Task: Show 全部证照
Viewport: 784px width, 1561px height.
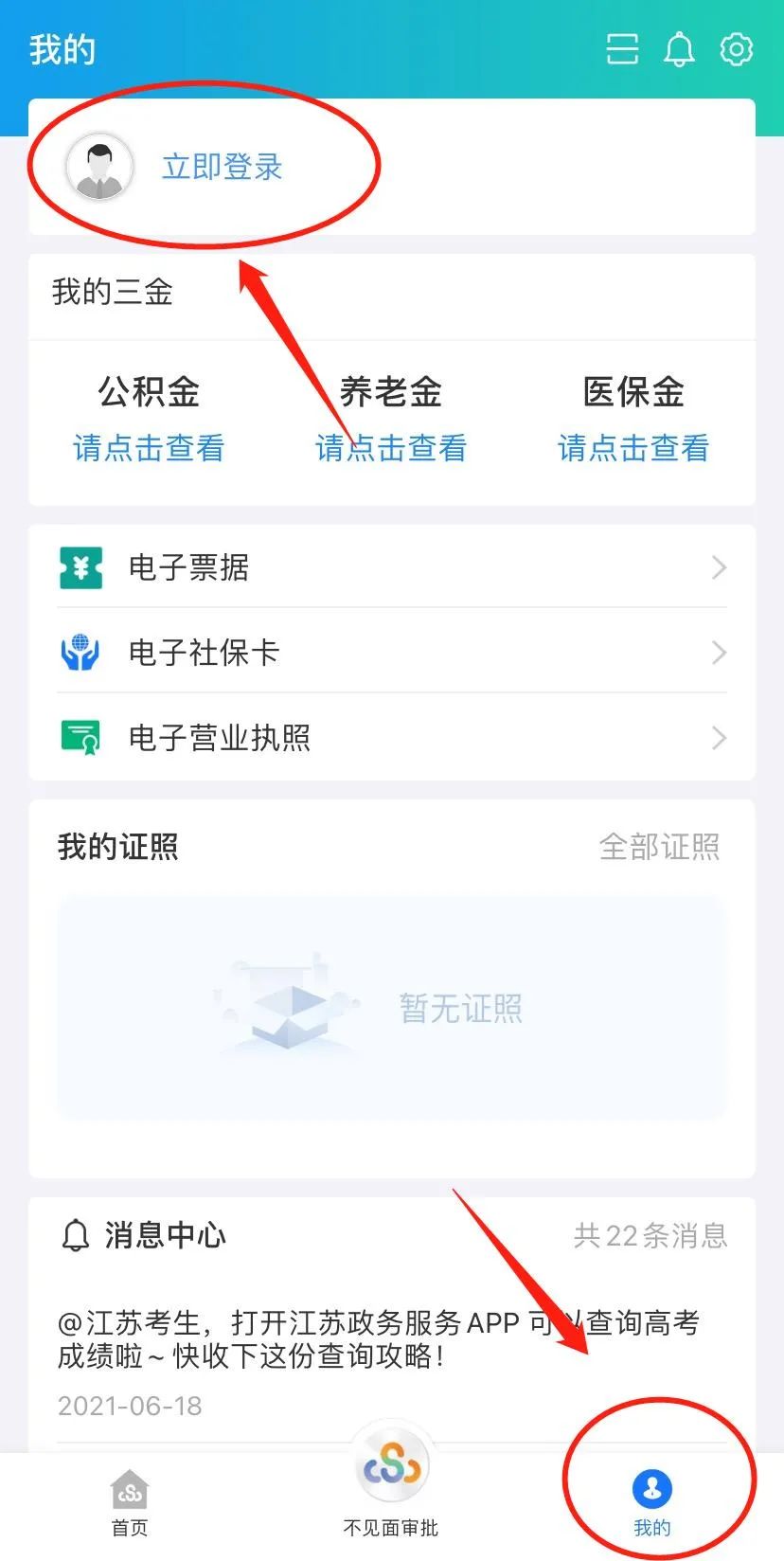Action: pos(659,847)
